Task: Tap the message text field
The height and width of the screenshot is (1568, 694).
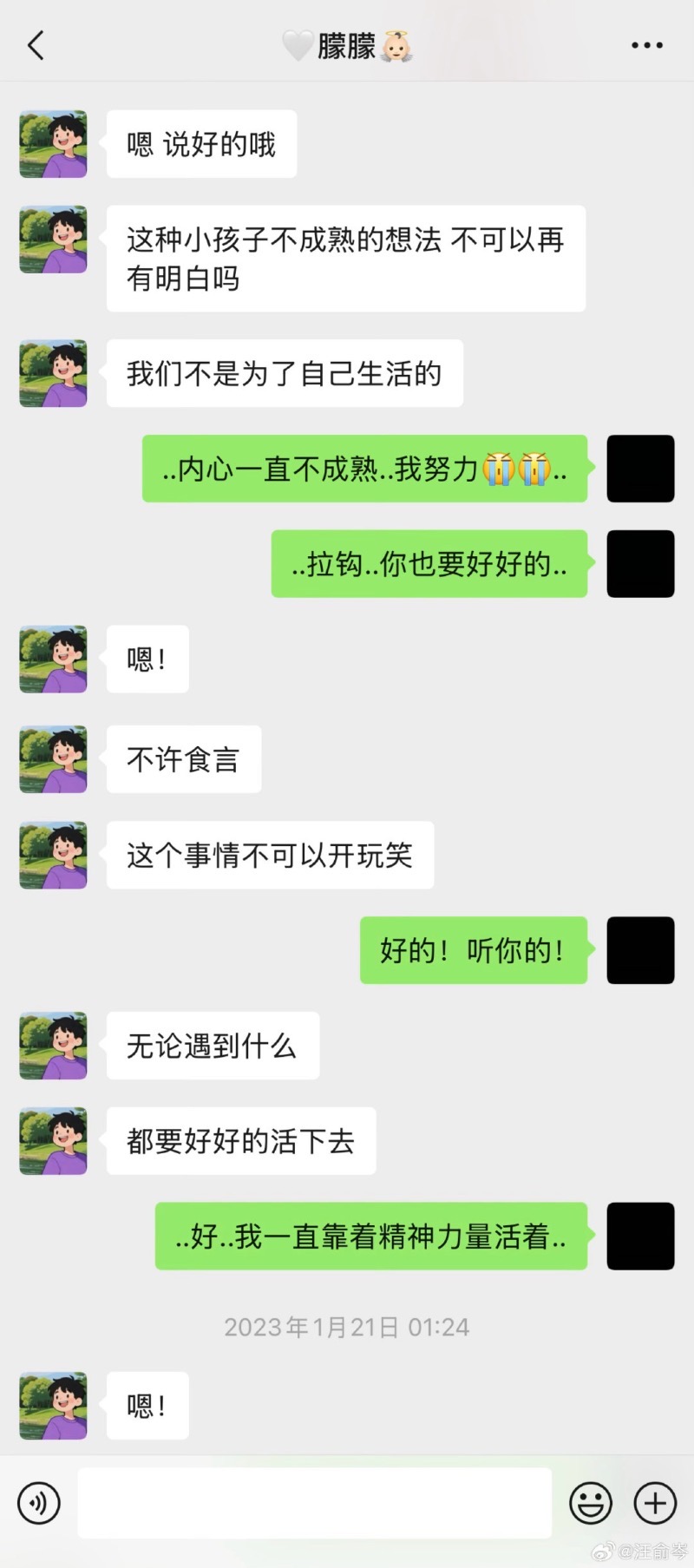Action: click(x=314, y=1502)
